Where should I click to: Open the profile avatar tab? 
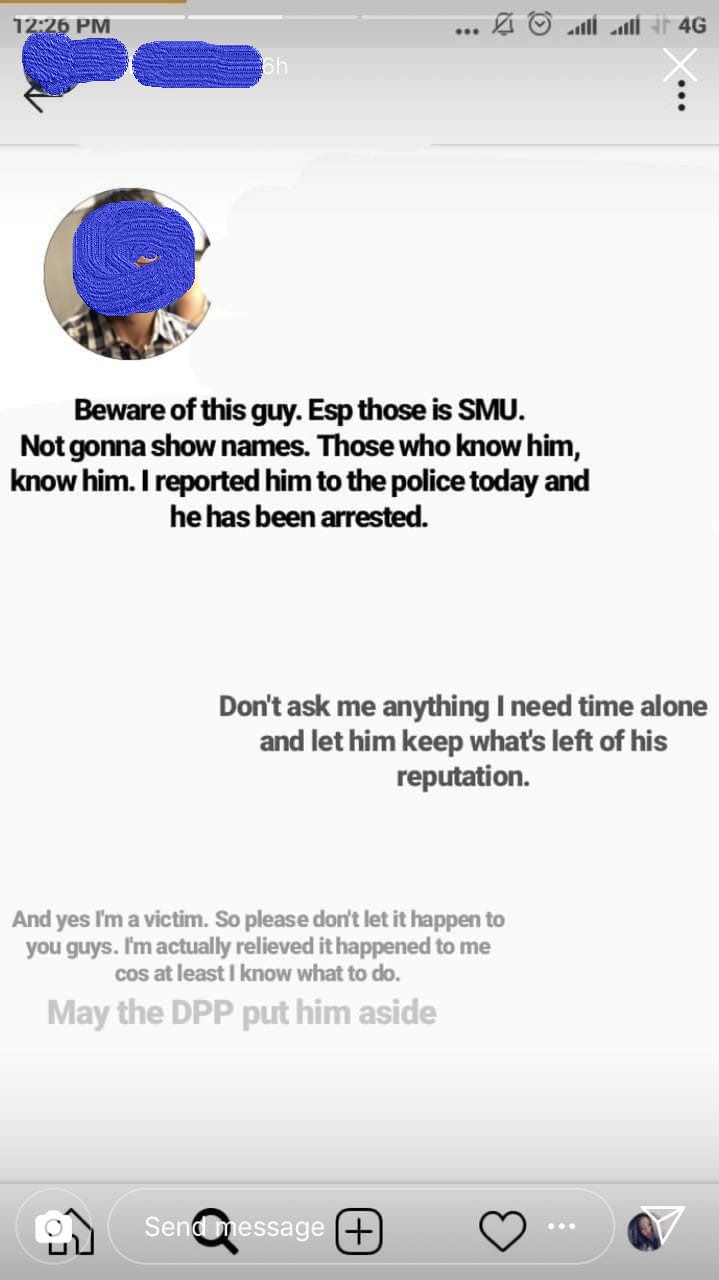point(643,1233)
